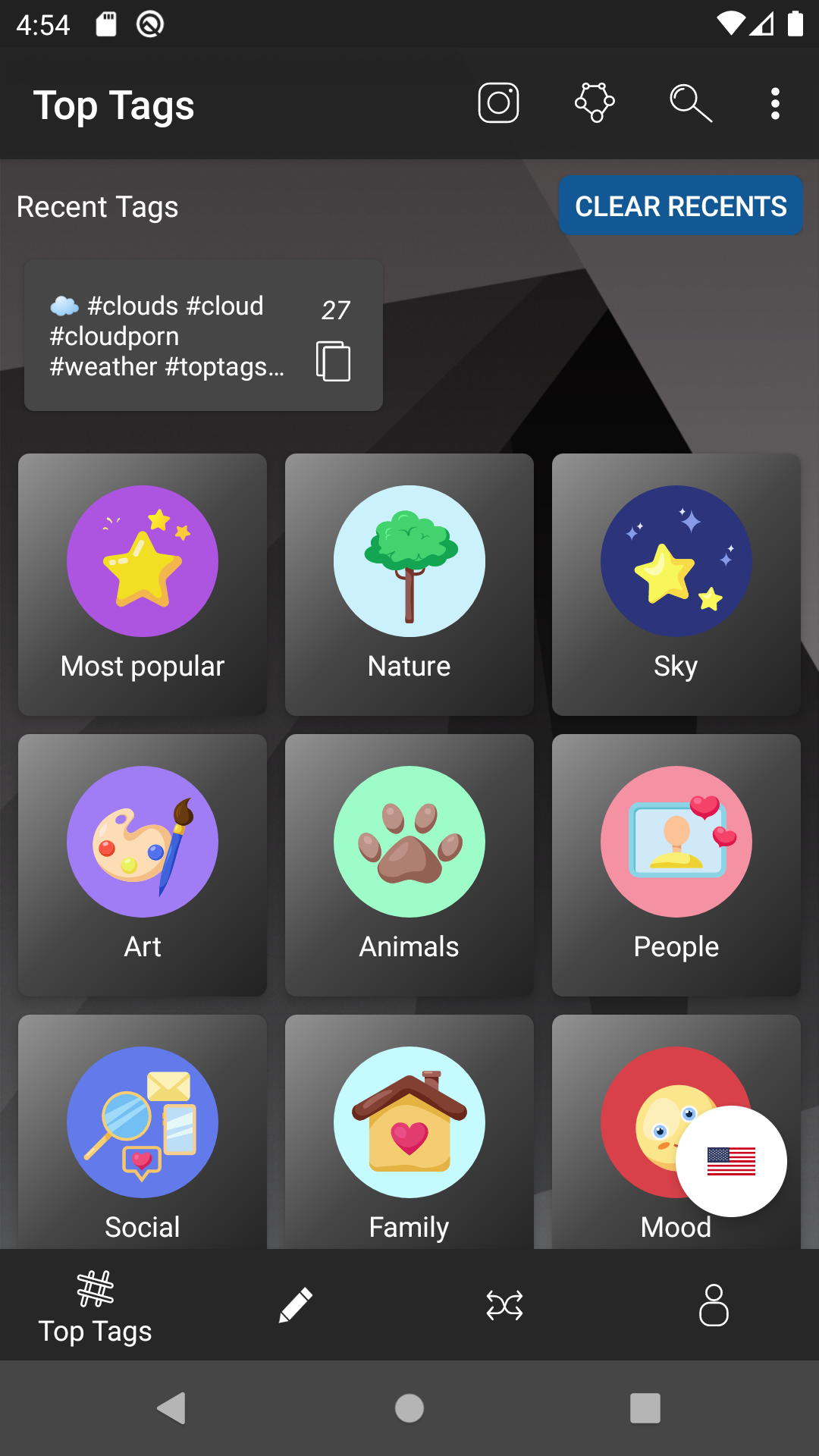Go back with the system back button
Screen dimensions: 819x1456
[172, 1408]
